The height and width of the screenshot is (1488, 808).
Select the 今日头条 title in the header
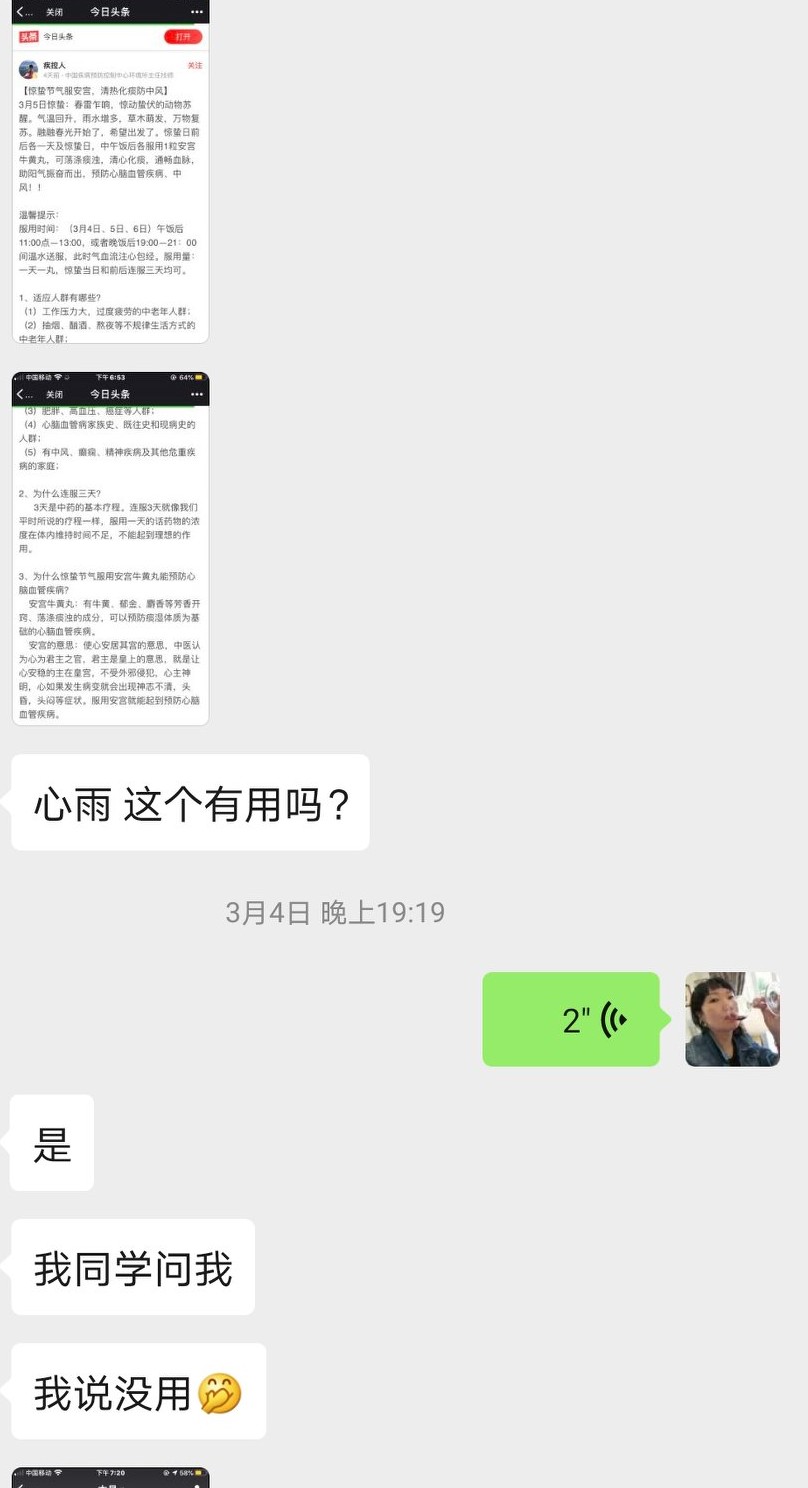pos(111,11)
